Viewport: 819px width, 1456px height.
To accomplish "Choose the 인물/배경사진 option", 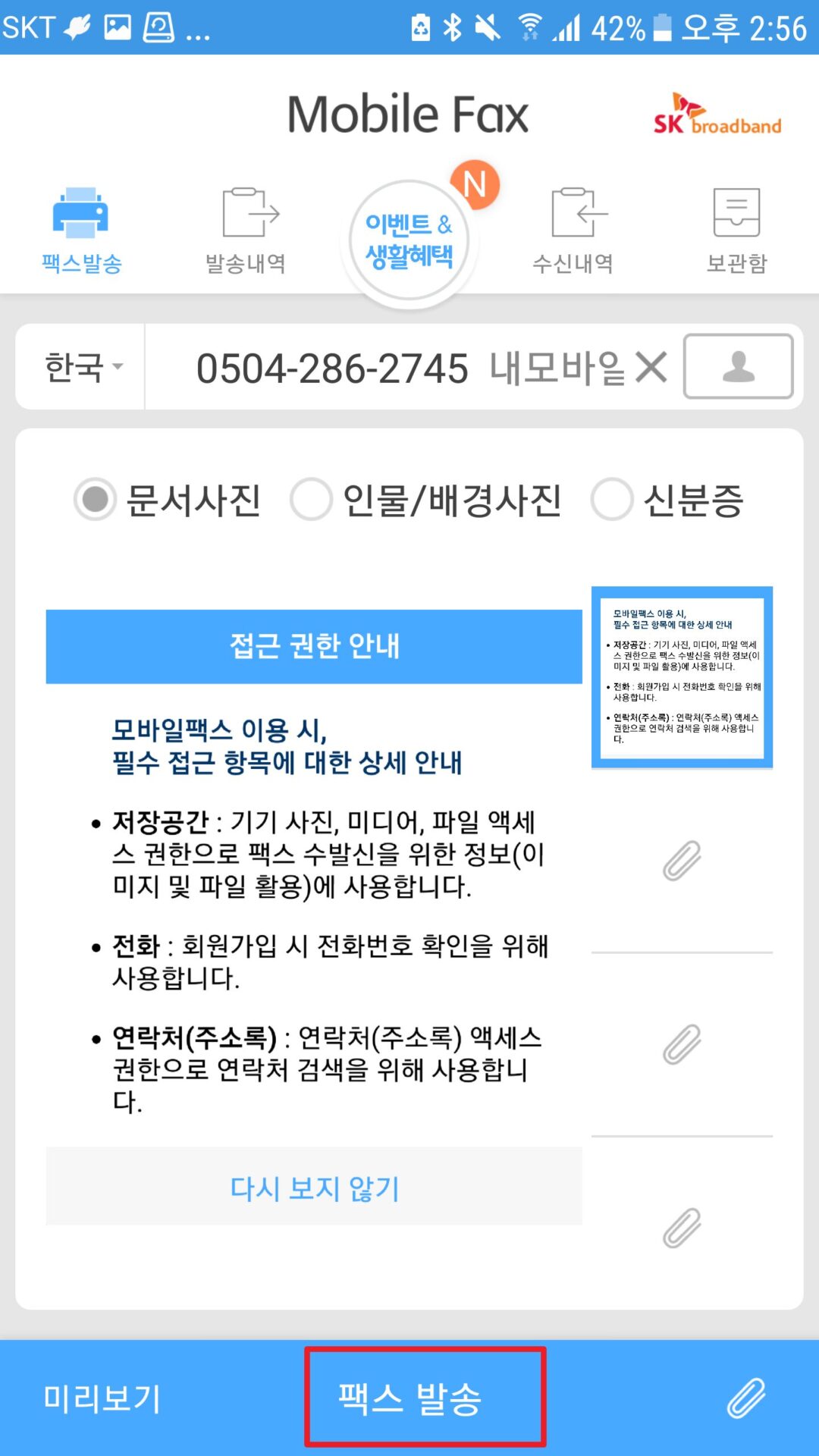I will [x=312, y=500].
